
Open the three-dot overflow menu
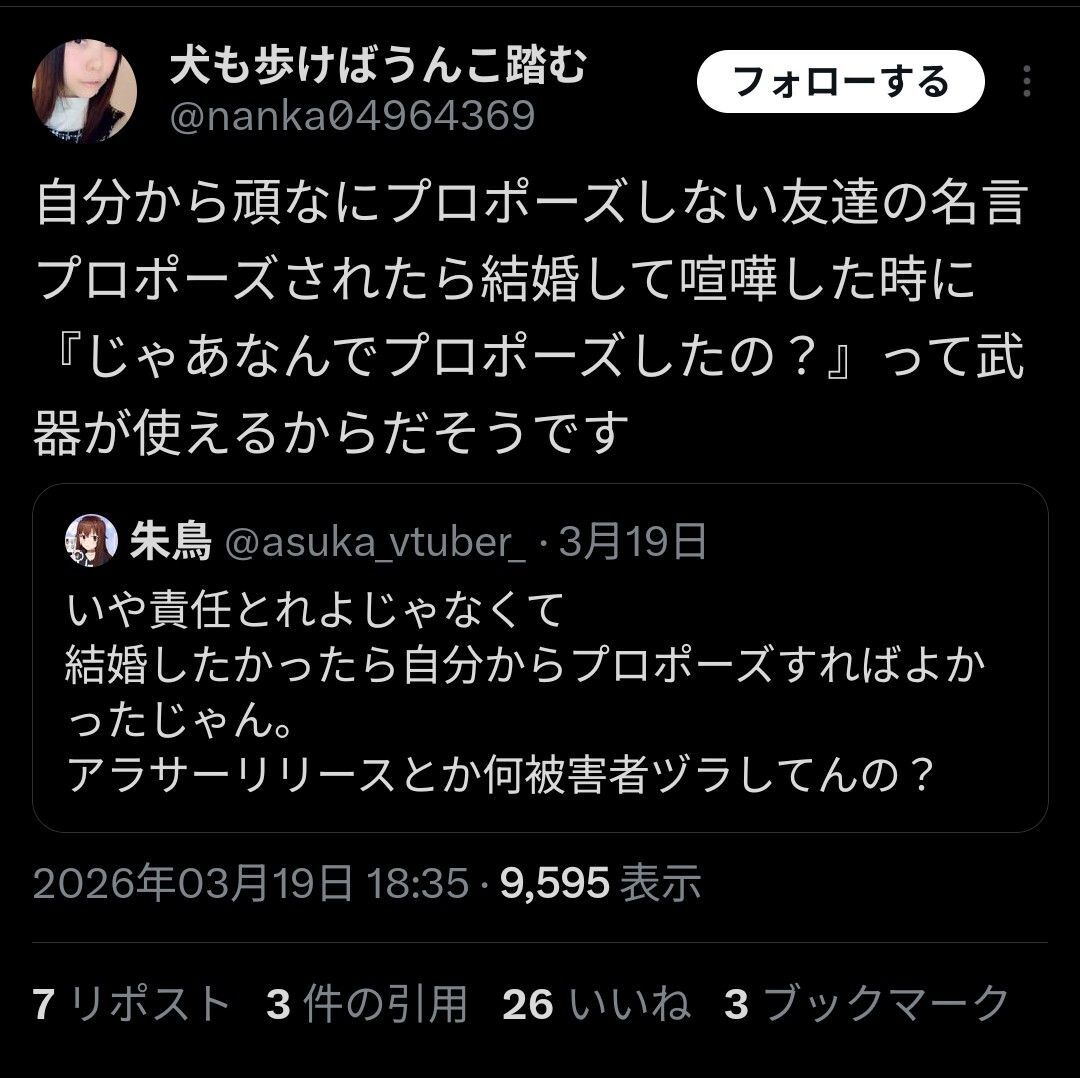(1026, 81)
